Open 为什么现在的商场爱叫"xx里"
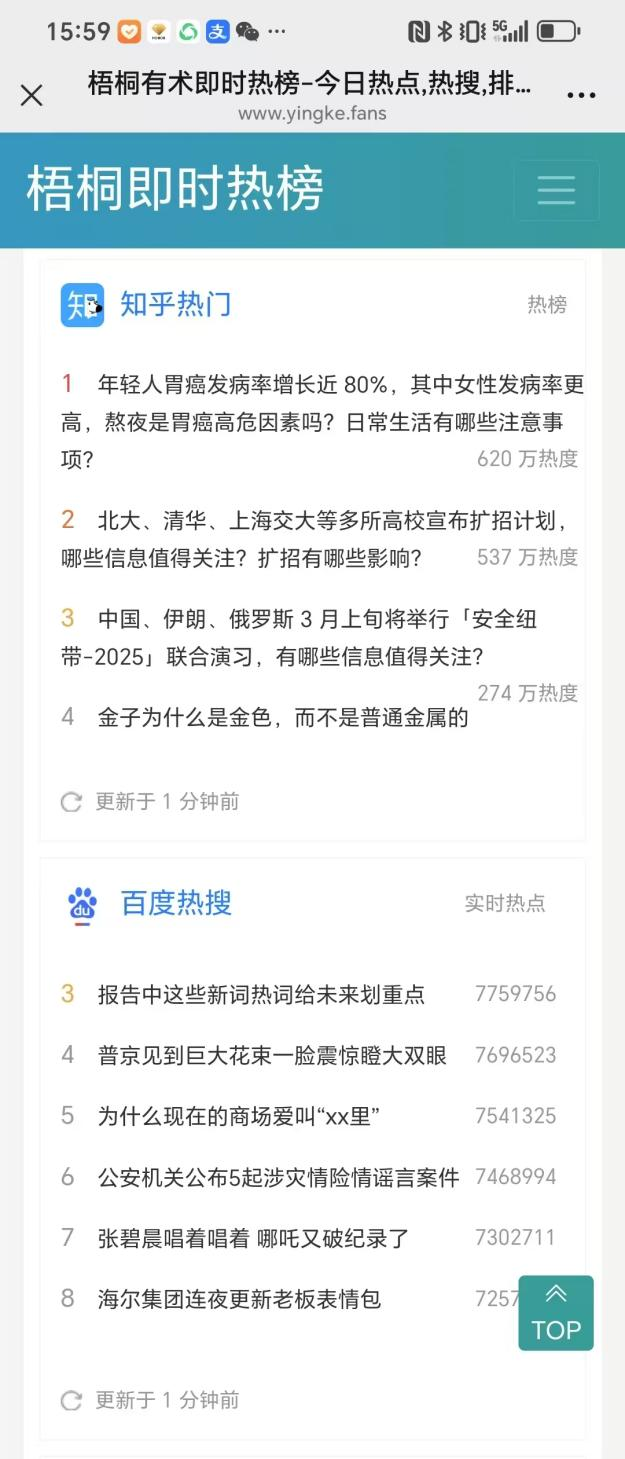 coord(238,1116)
